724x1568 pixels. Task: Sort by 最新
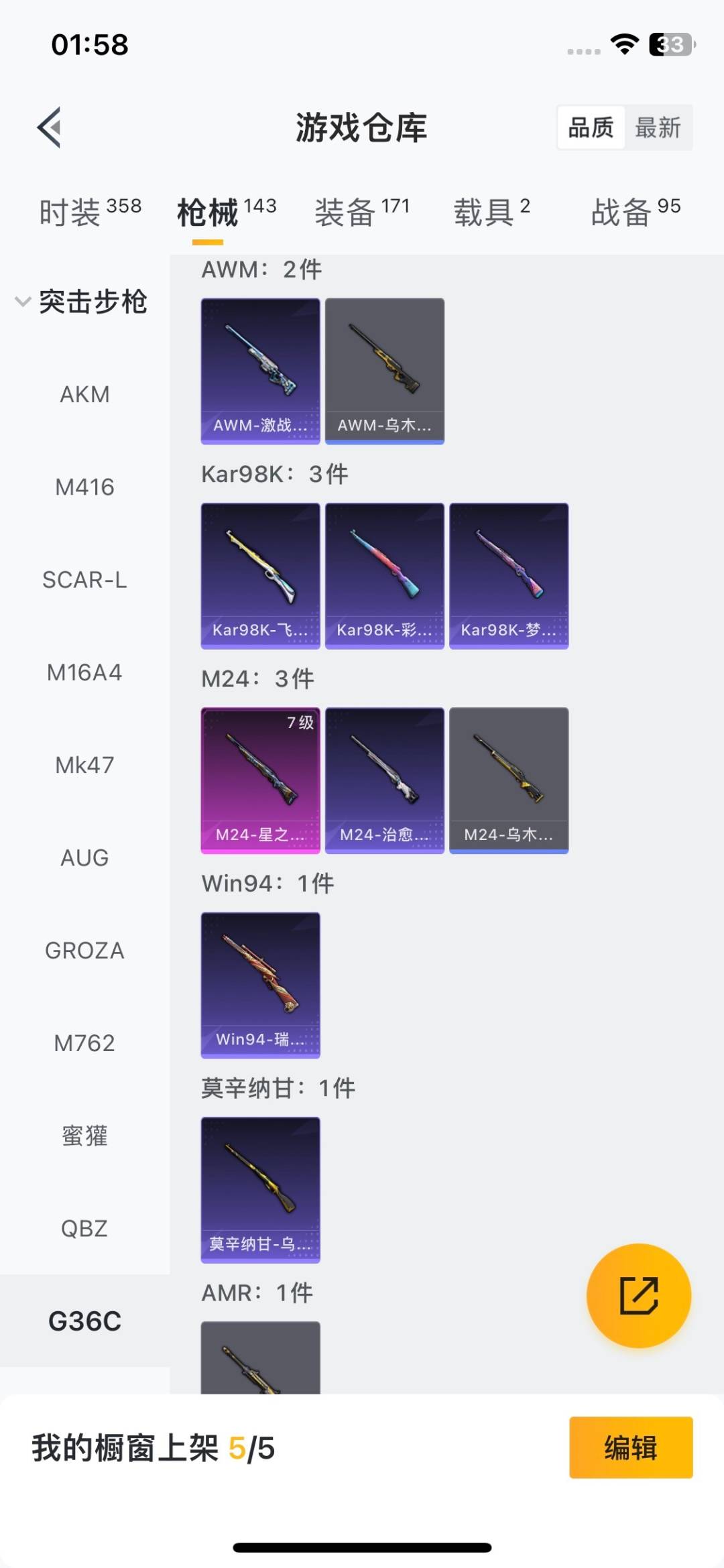point(658,127)
